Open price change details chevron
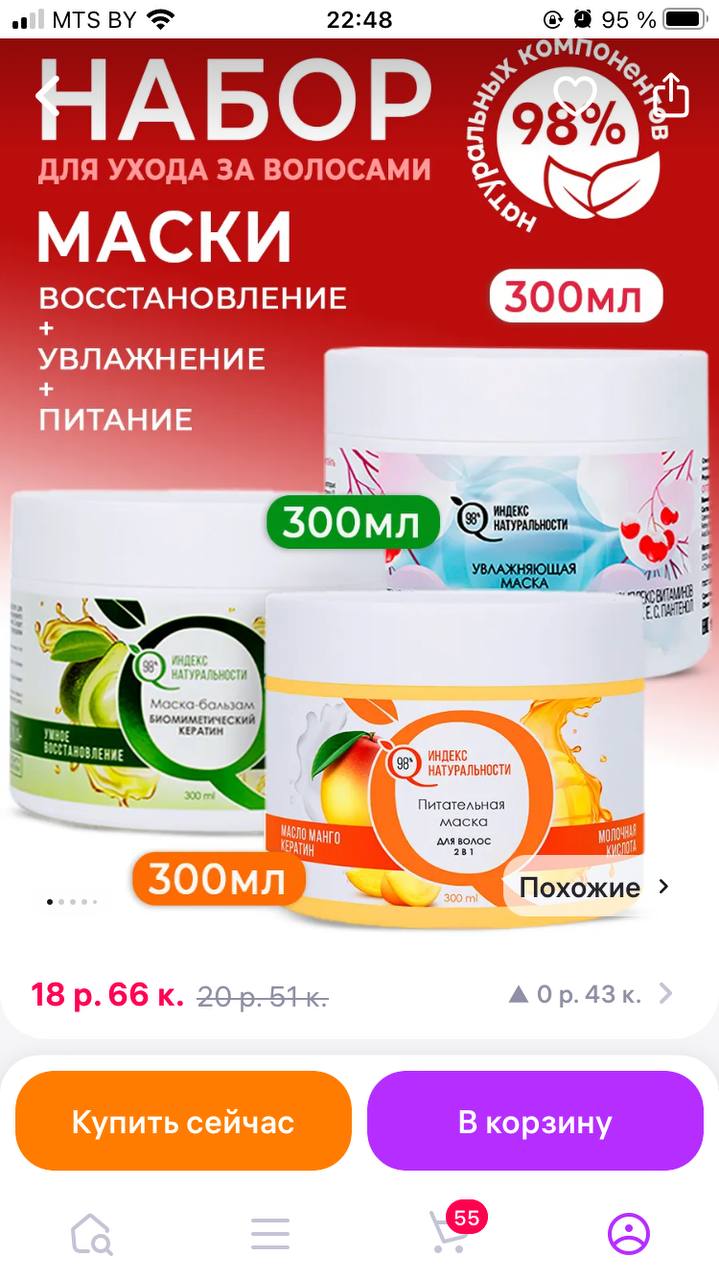 (666, 994)
